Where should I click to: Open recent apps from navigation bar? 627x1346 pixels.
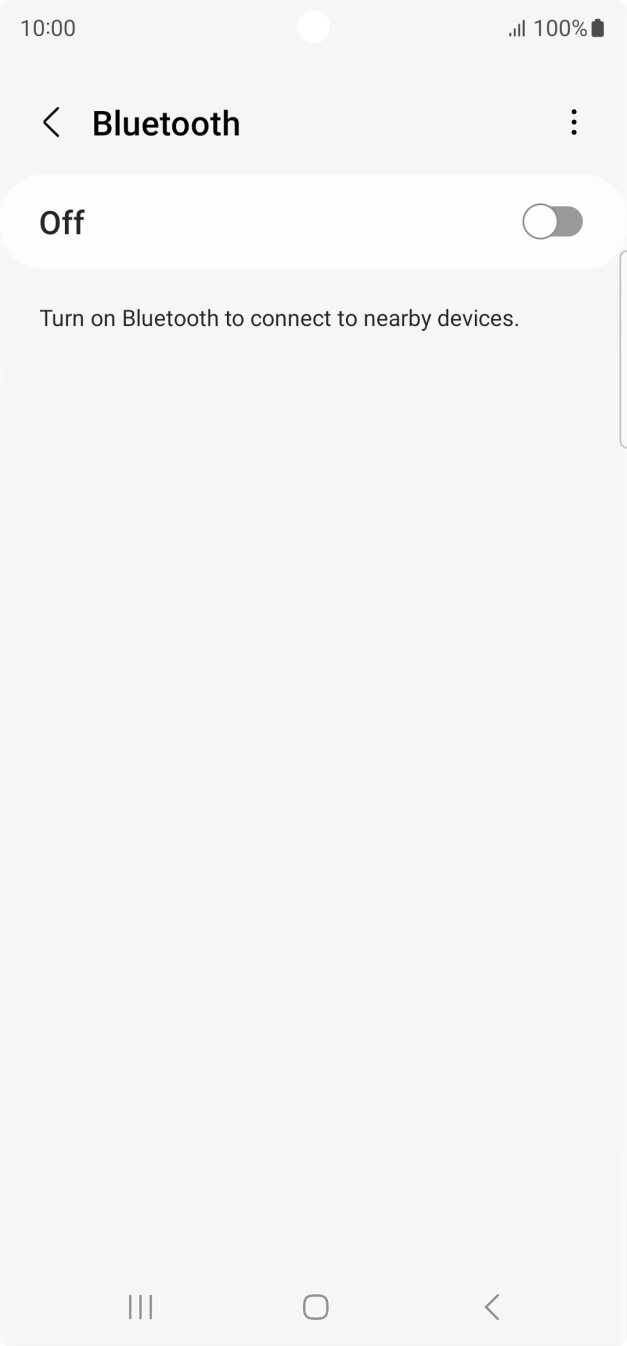pos(140,1306)
